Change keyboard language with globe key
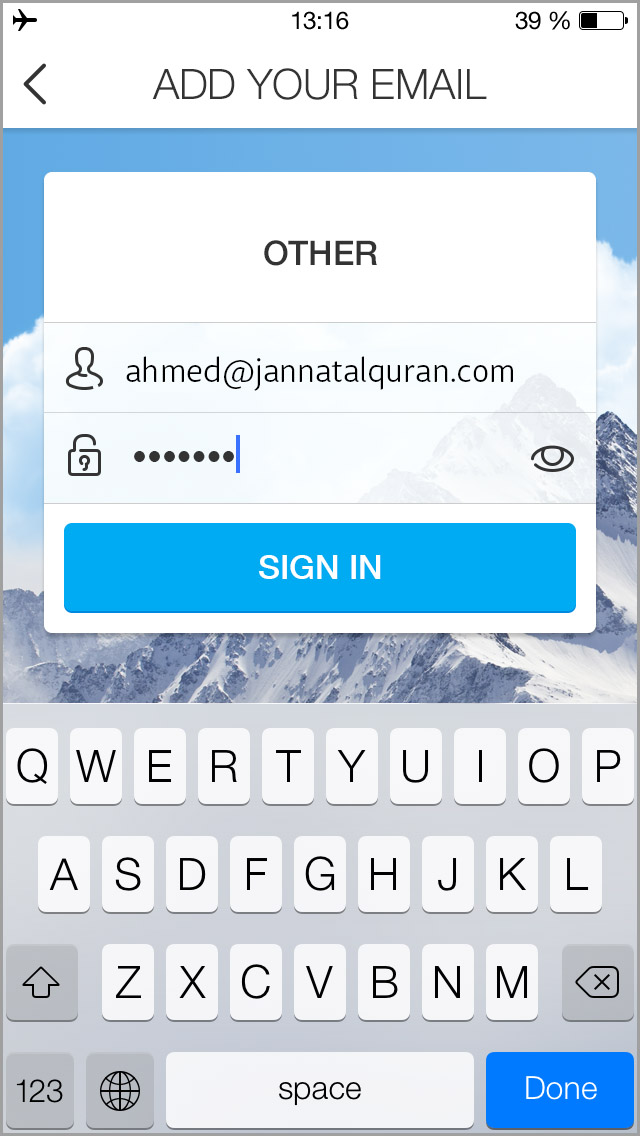 pyautogui.click(x=120, y=1090)
